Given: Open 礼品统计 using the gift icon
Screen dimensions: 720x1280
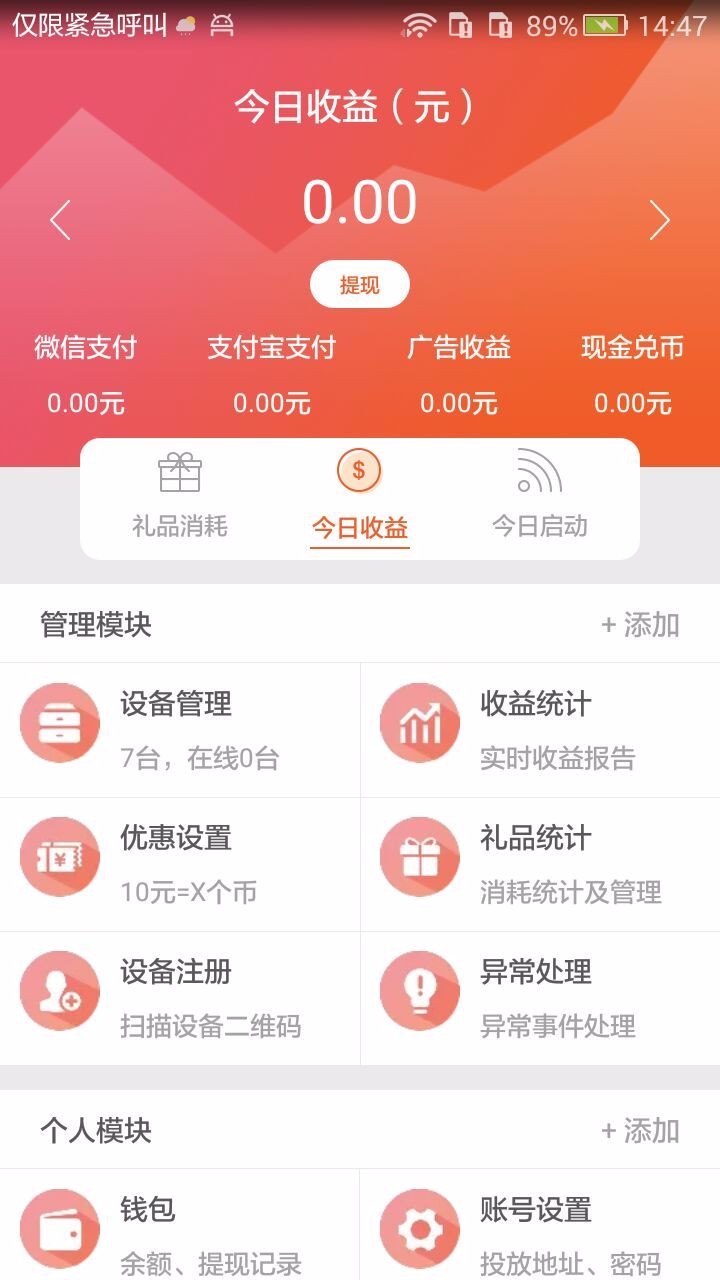Looking at the screenshot, I should pos(419,857).
